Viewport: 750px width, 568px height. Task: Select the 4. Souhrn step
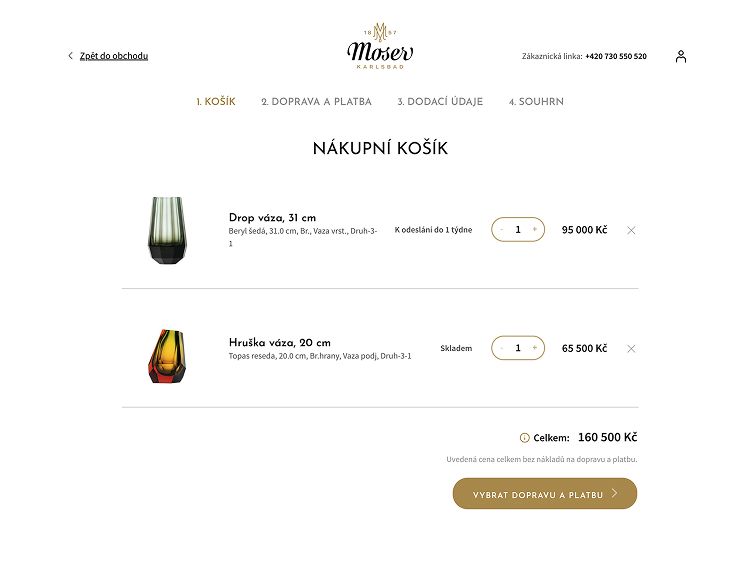[x=536, y=102]
